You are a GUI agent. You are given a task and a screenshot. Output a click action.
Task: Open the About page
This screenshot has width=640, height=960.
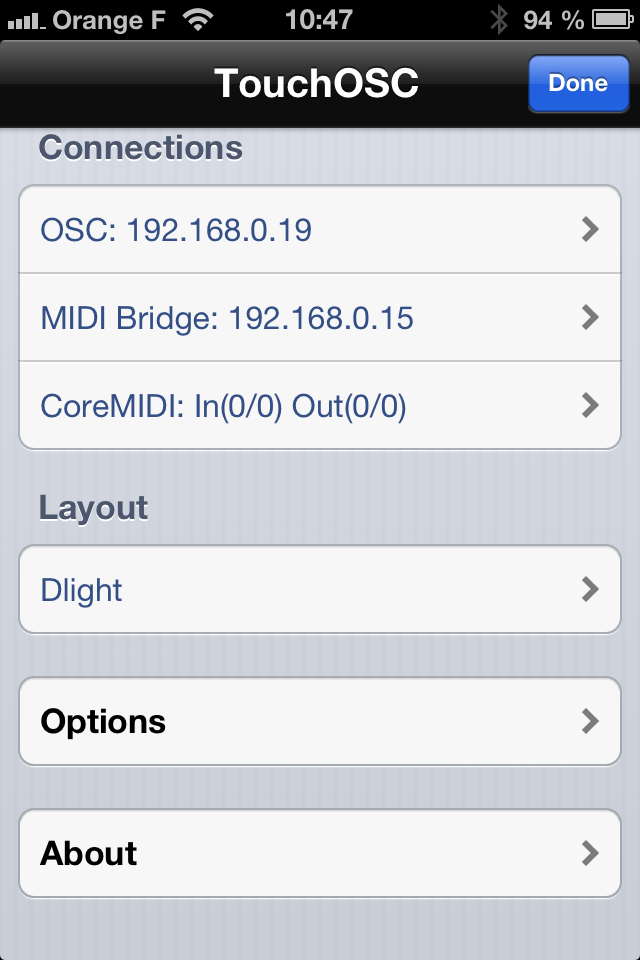(320, 854)
